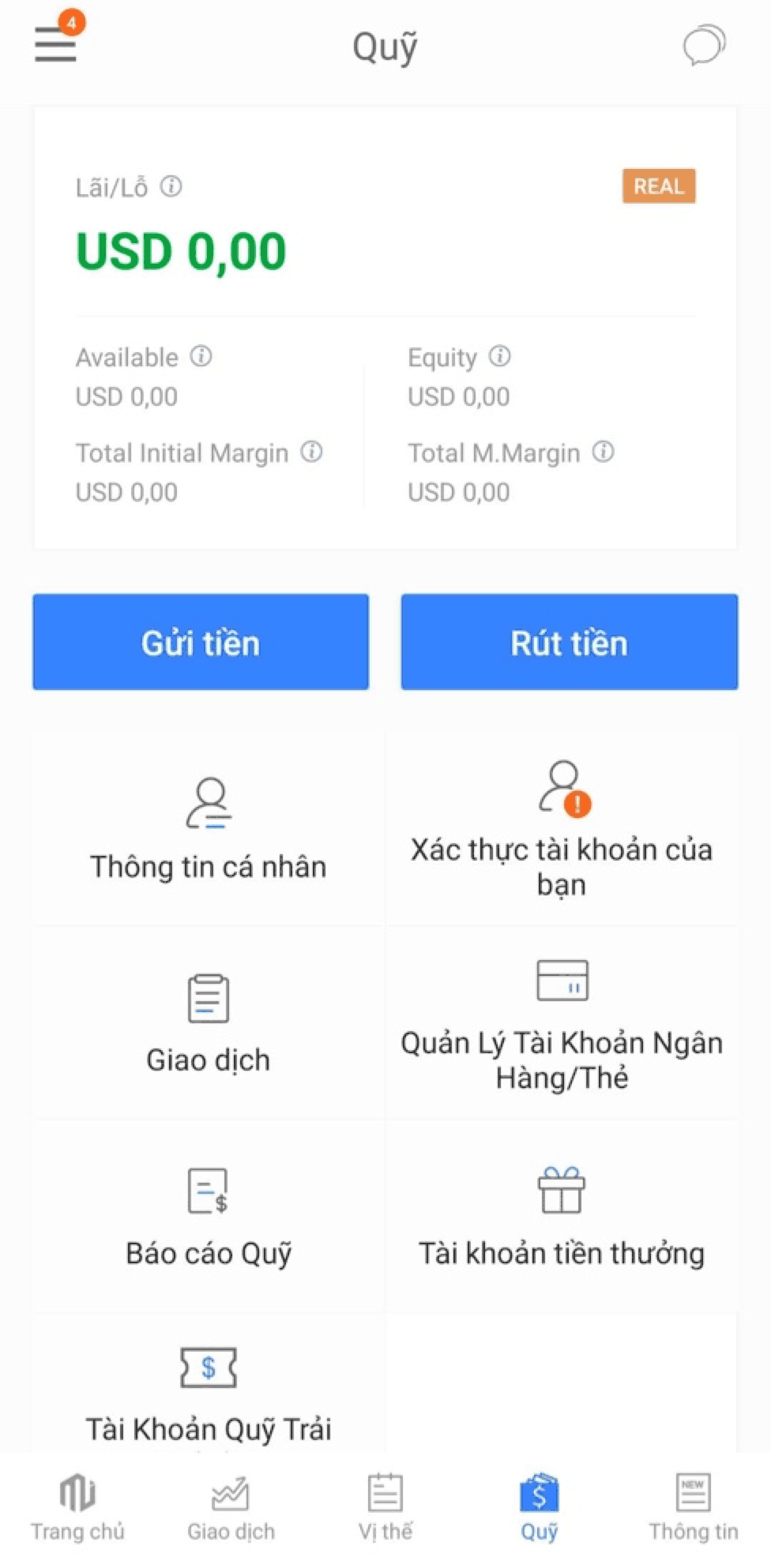Tap the Gửi tiền deposit button
The width and height of the screenshot is (771, 1568).
(x=201, y=642)
